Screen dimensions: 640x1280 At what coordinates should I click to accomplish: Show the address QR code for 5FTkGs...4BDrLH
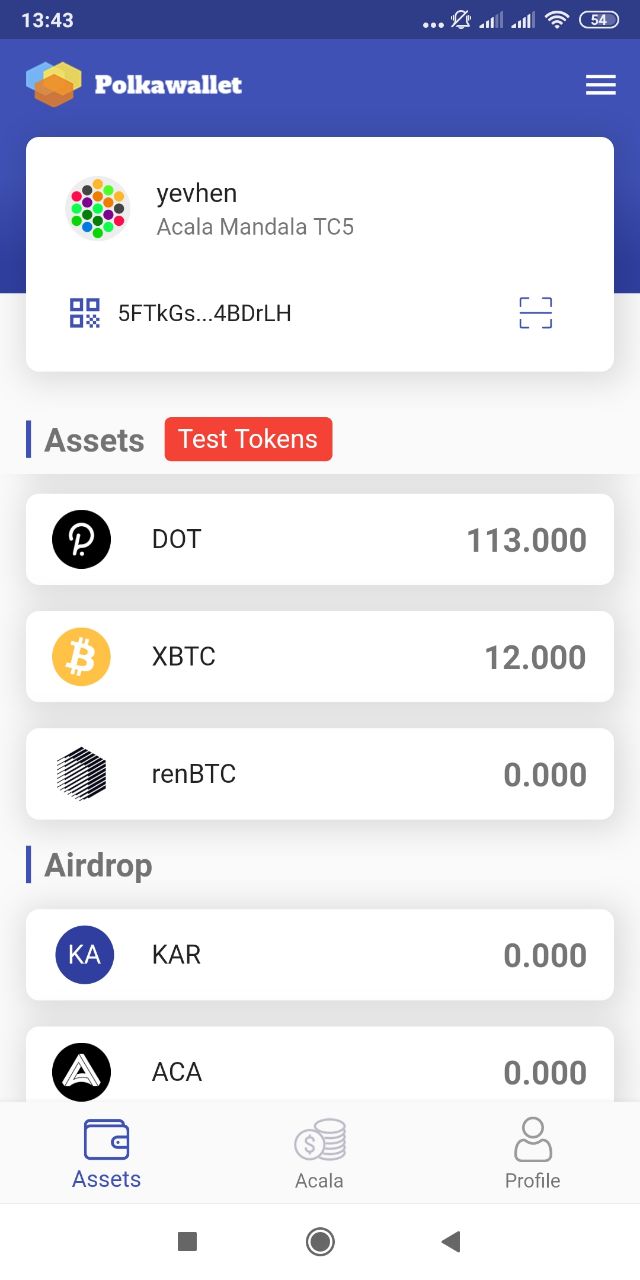pyautogui.click(x=85, y=313)
